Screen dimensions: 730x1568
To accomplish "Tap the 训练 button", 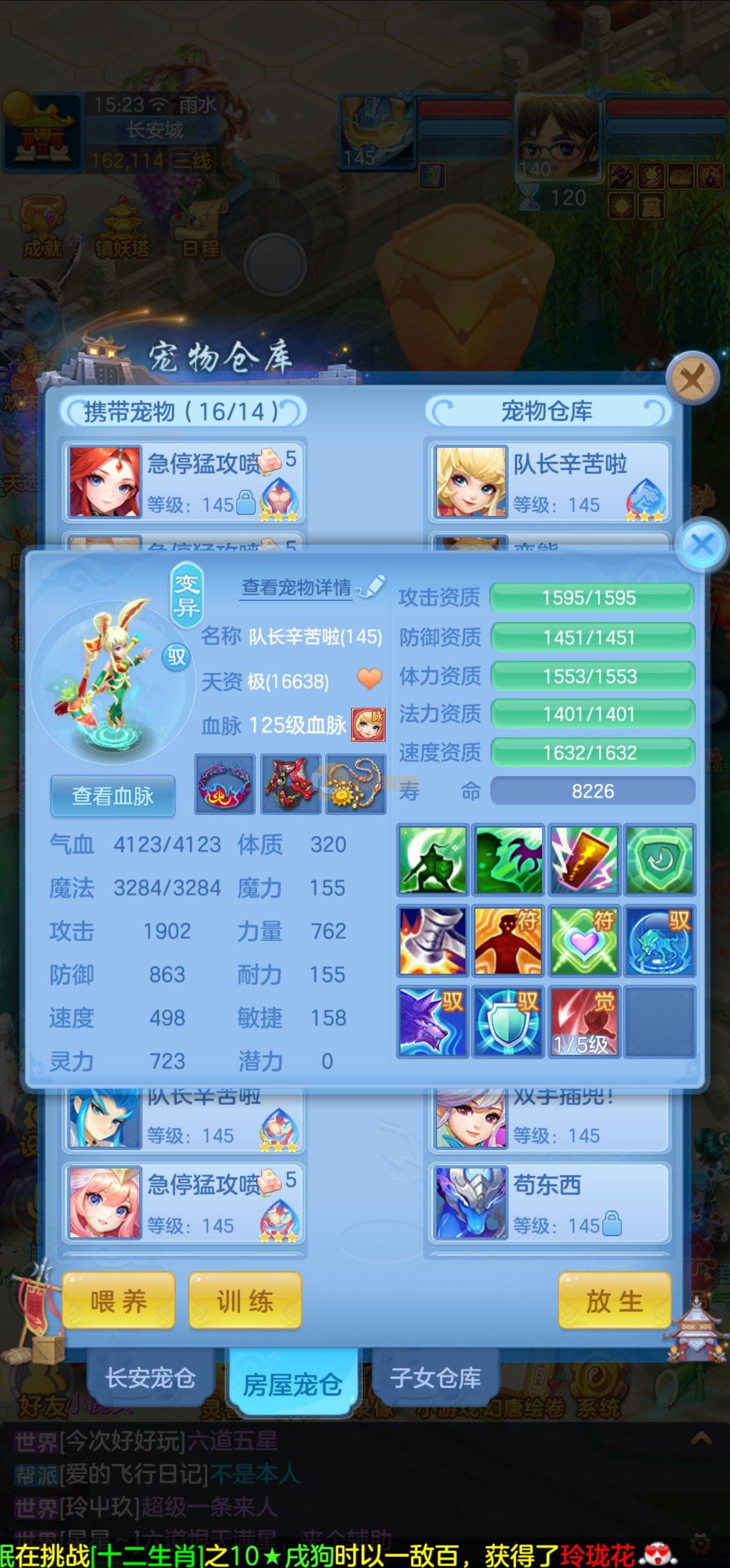I will click(245, 1301).
